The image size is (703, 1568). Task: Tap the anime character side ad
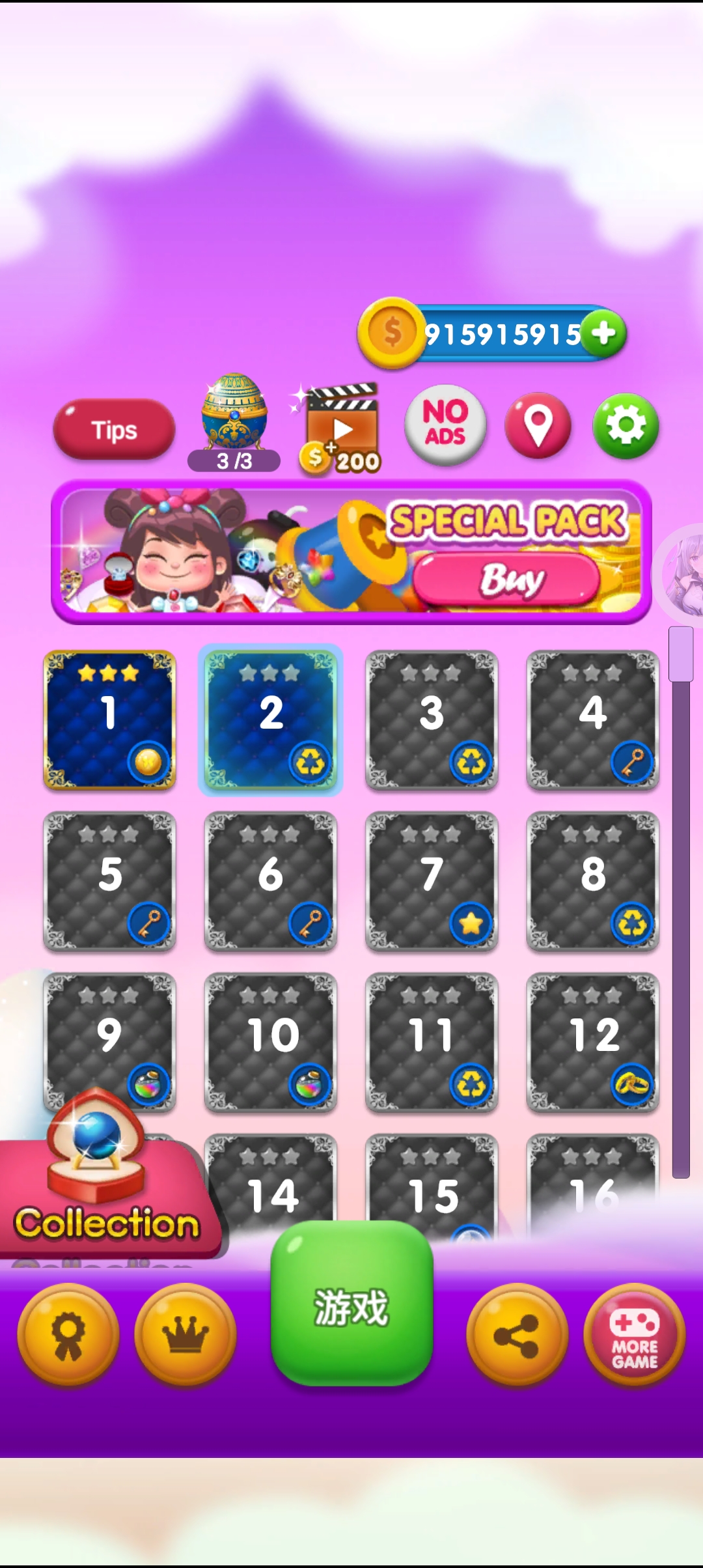pos(683,573)
